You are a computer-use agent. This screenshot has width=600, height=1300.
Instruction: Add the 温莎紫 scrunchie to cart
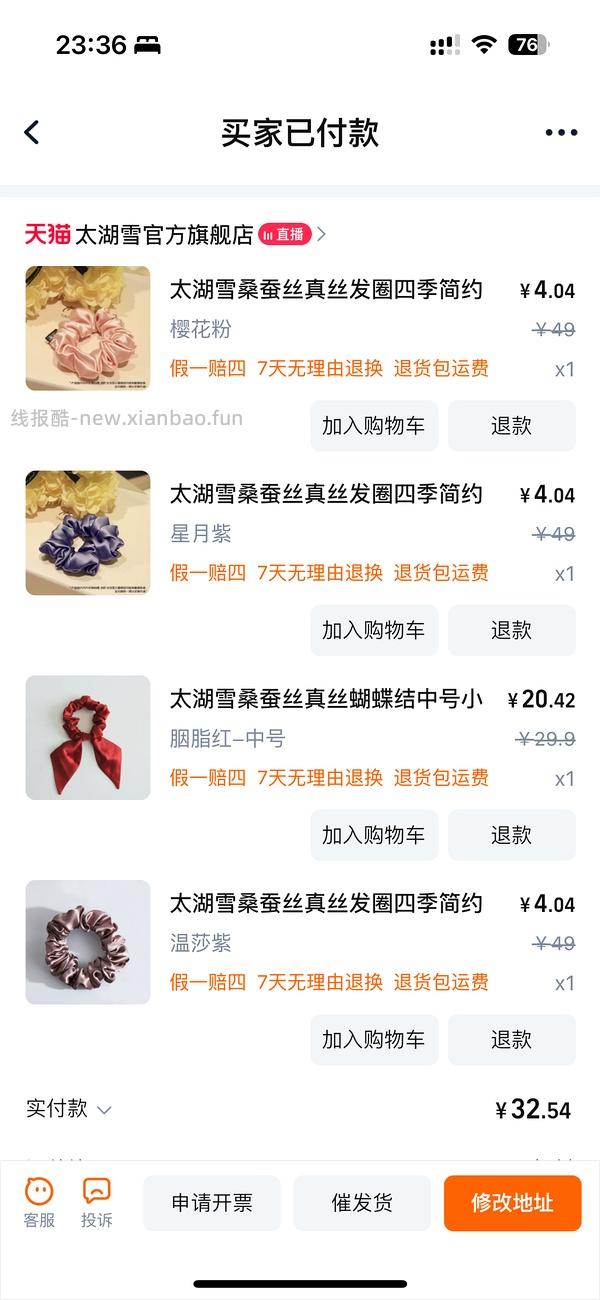pos(374,1040)
